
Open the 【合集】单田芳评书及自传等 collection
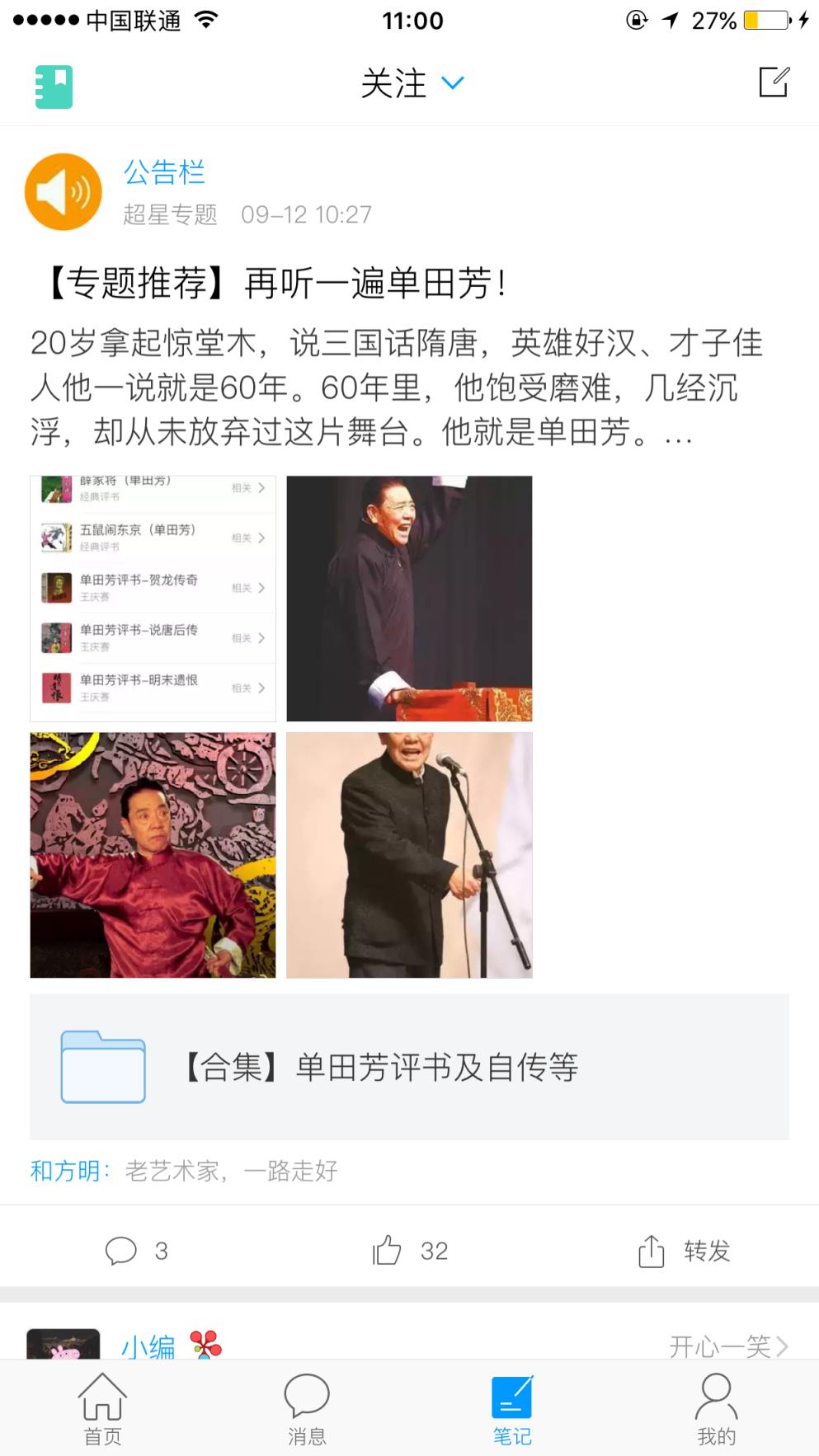[x=380, y=1067]
